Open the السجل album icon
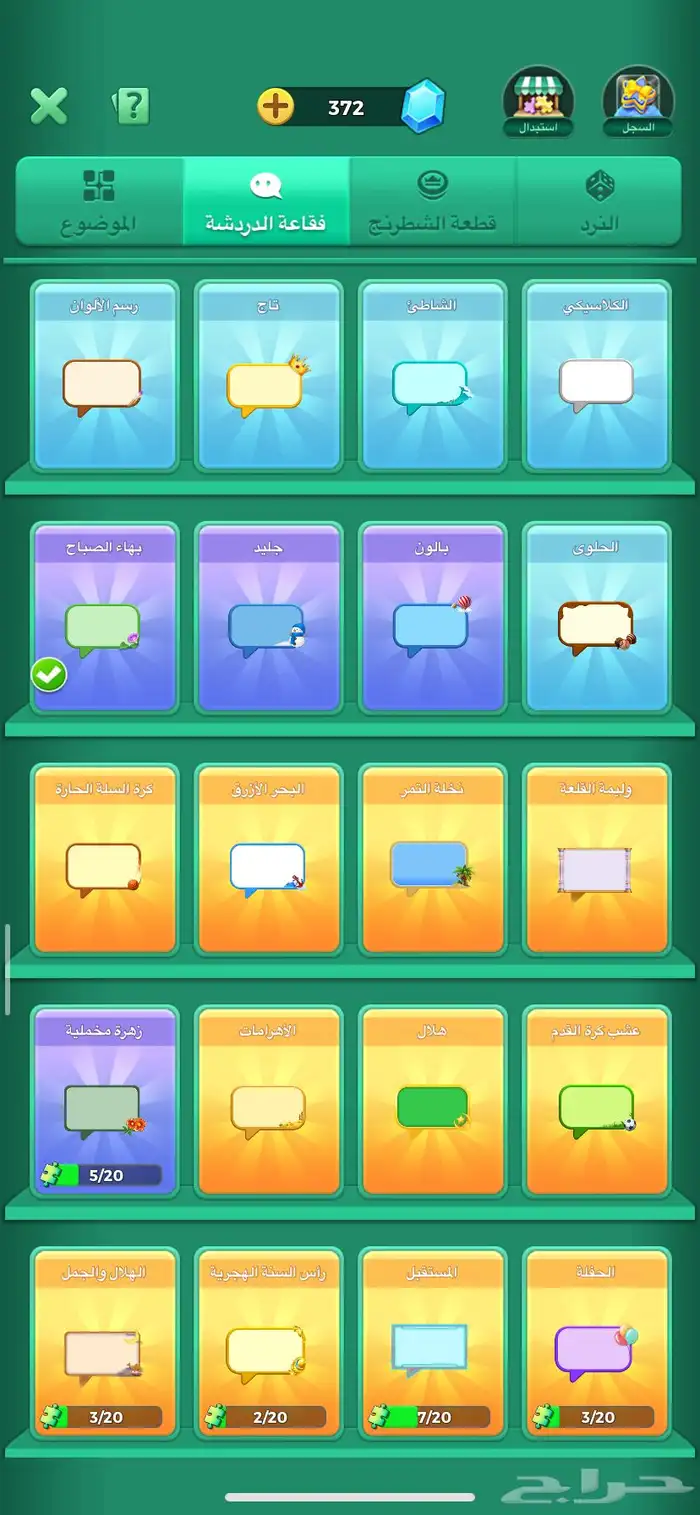This screenshot has width=700, height=1515. pos(638,102)
